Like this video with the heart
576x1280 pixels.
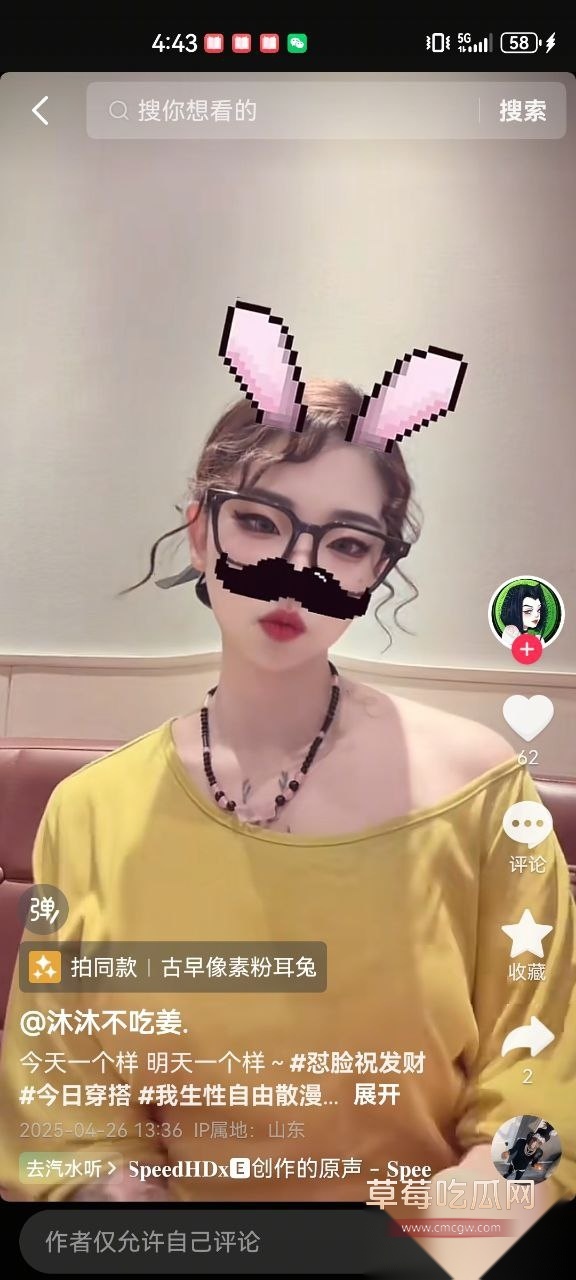pyautogui.click(x=527, y=718)
